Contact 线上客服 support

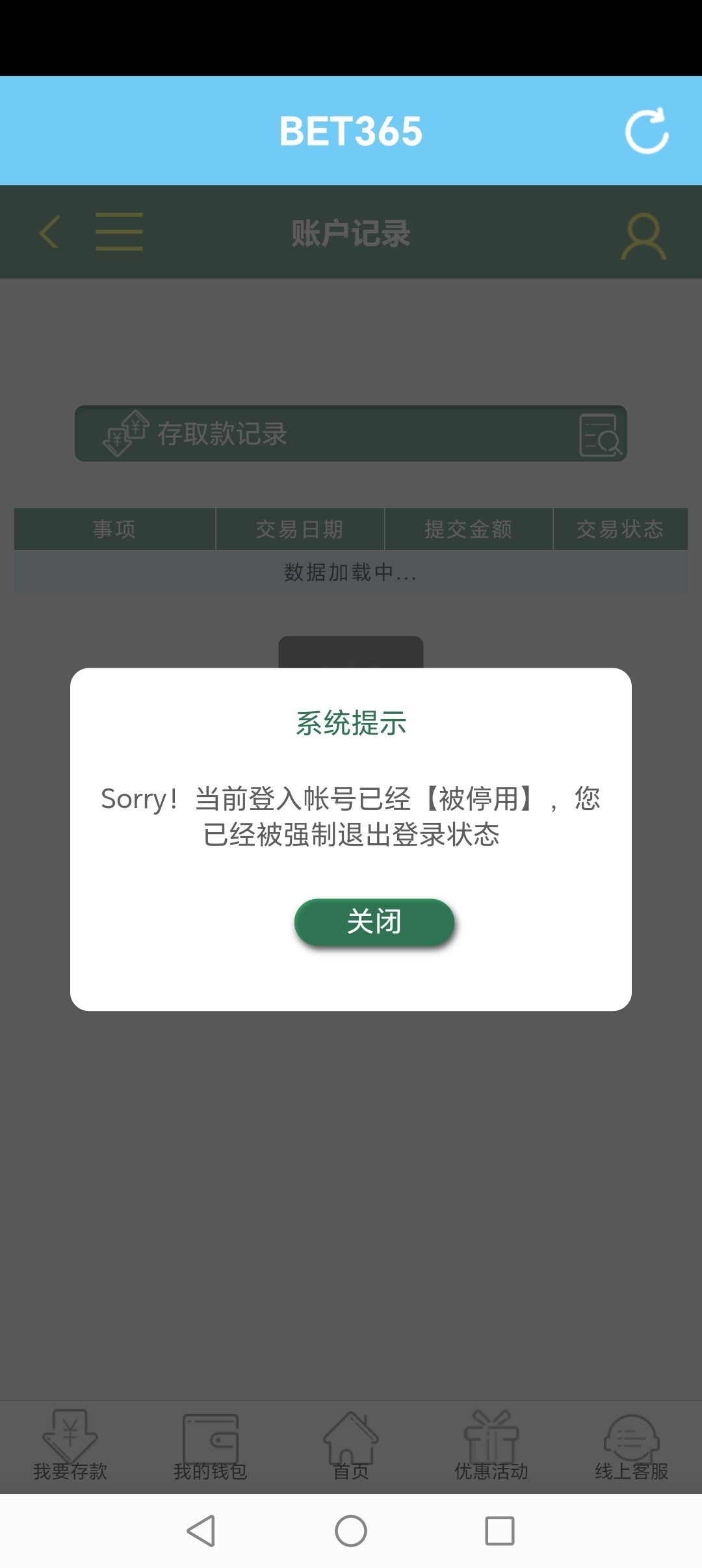click(x=632, y=1446)
